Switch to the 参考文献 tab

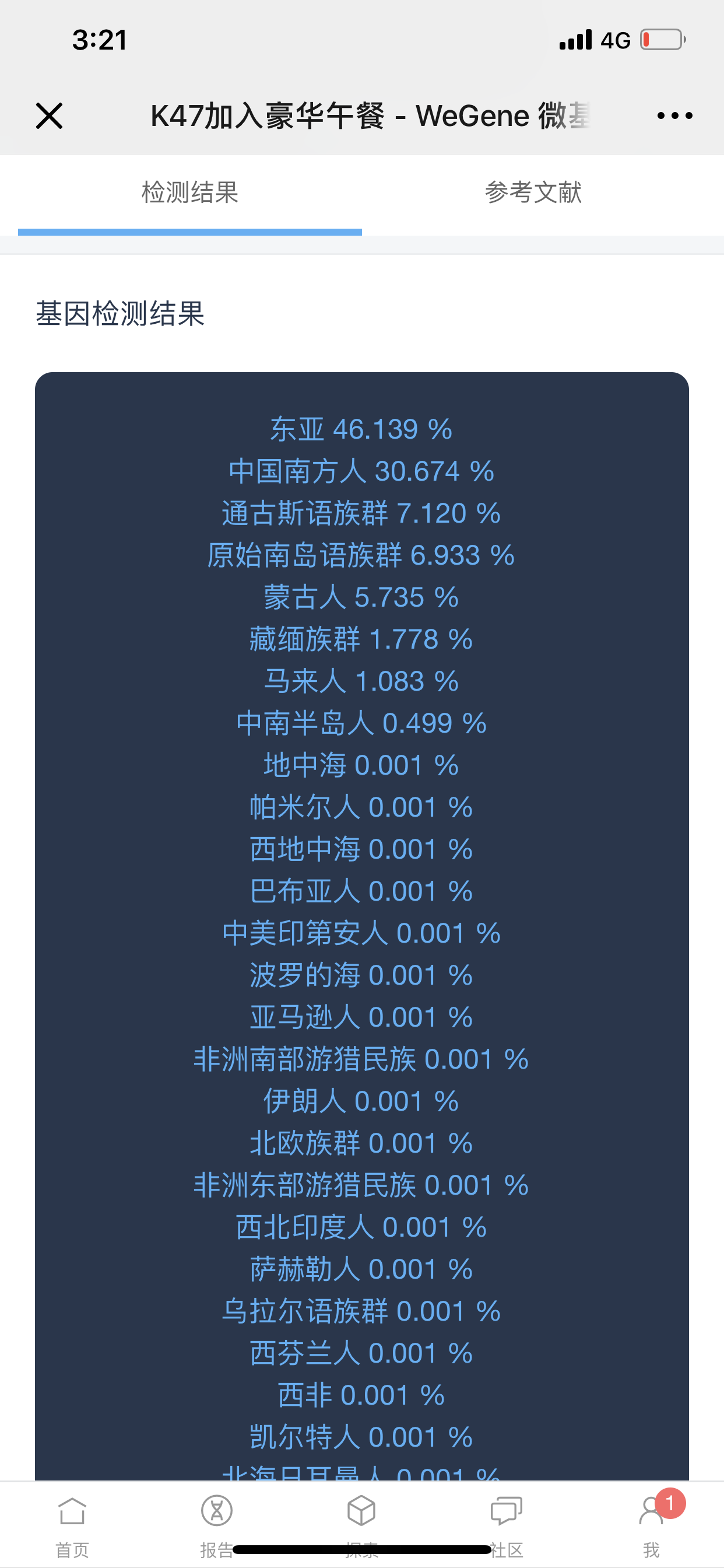click(x=533, y=192)
